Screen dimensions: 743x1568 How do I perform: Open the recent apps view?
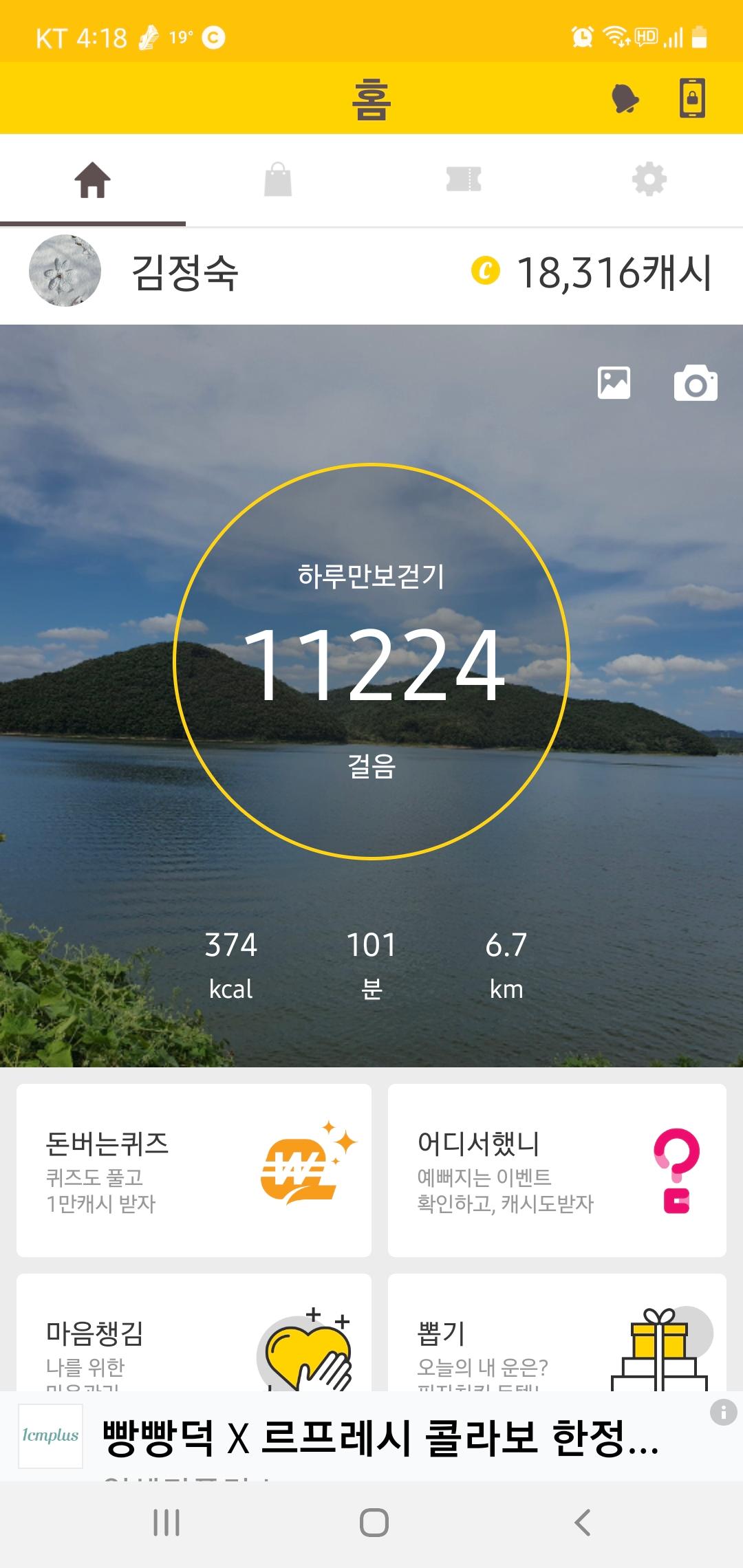tap(166, 1523)
